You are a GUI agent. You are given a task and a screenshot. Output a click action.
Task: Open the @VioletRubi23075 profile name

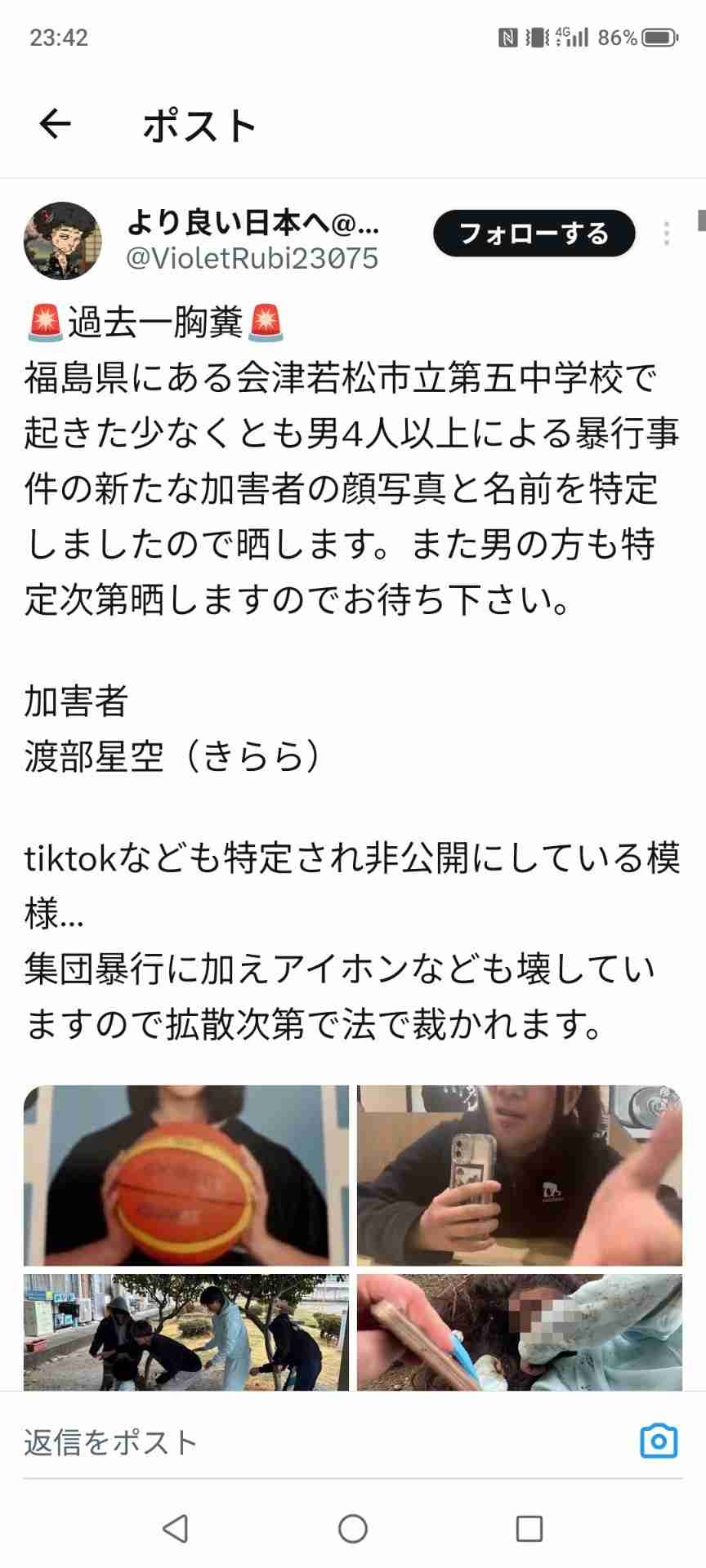point(252,259)
